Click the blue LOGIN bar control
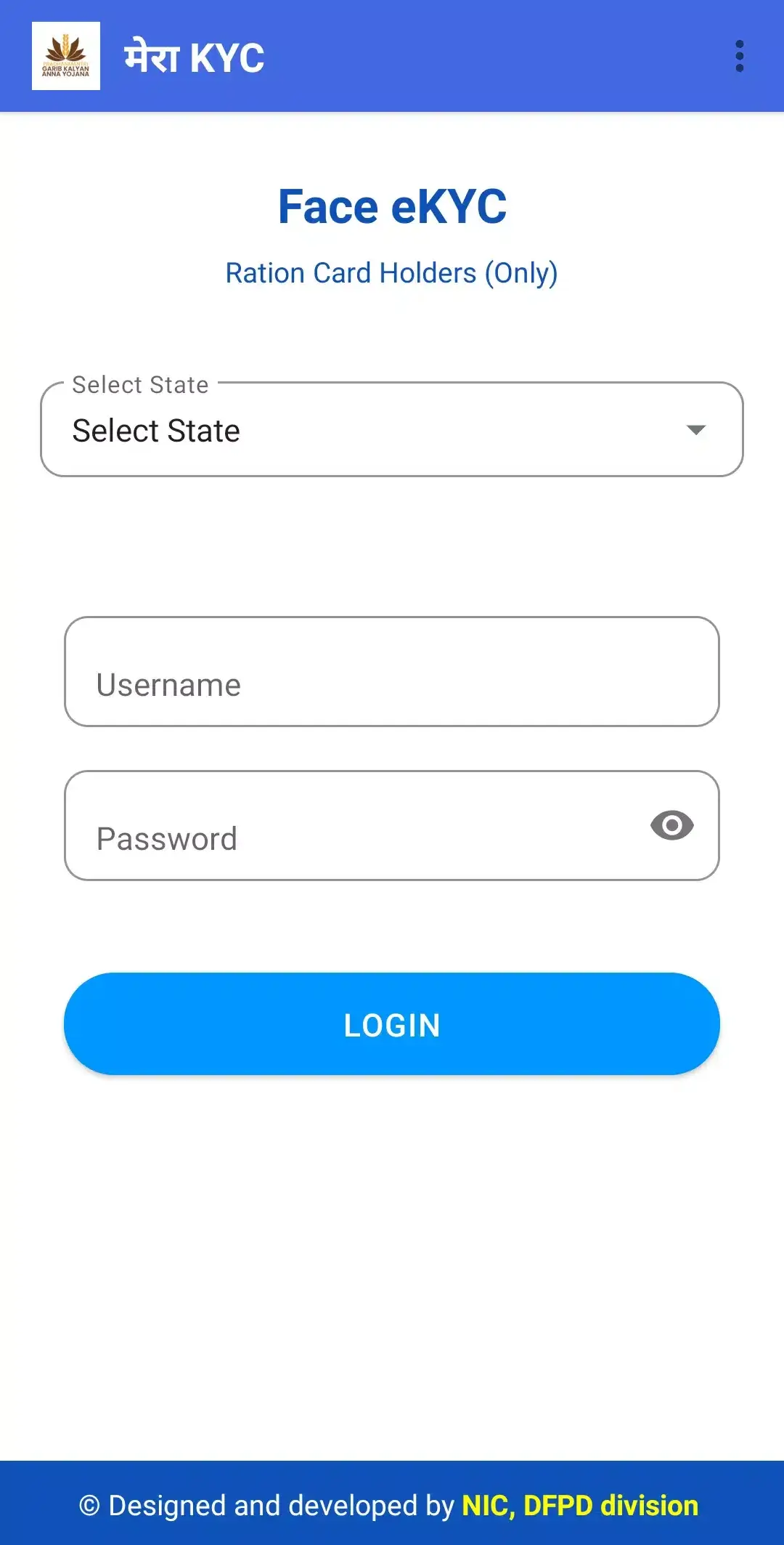This screenshot has width=784, height=1545. click(392, 1024)
